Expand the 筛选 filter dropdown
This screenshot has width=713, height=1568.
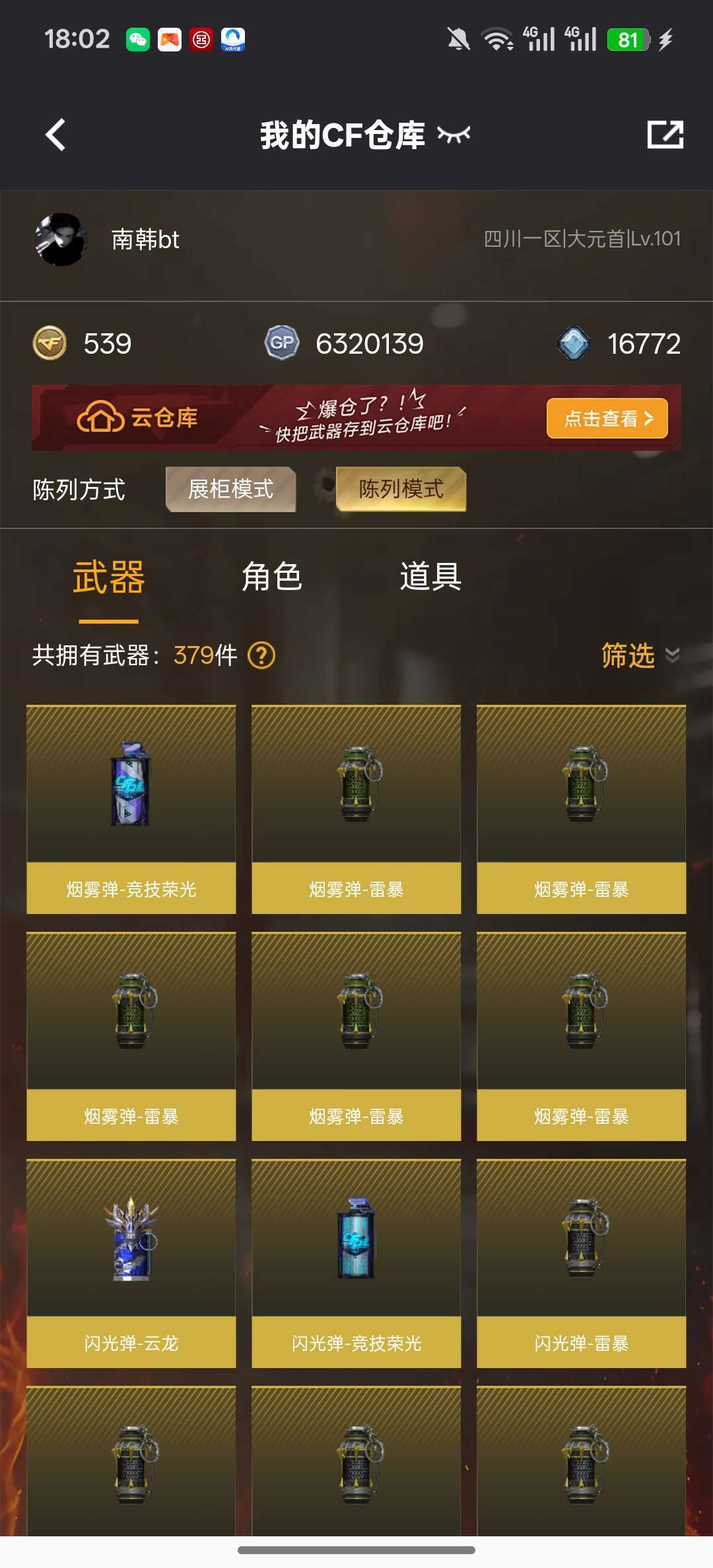click(639, 655)
